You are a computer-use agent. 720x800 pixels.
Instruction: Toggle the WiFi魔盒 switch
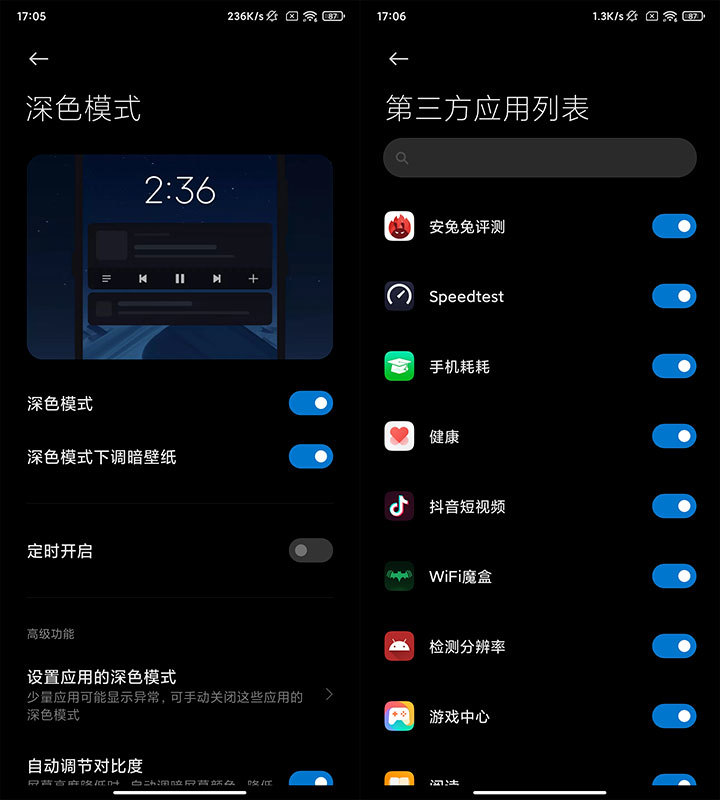[673, 576]
